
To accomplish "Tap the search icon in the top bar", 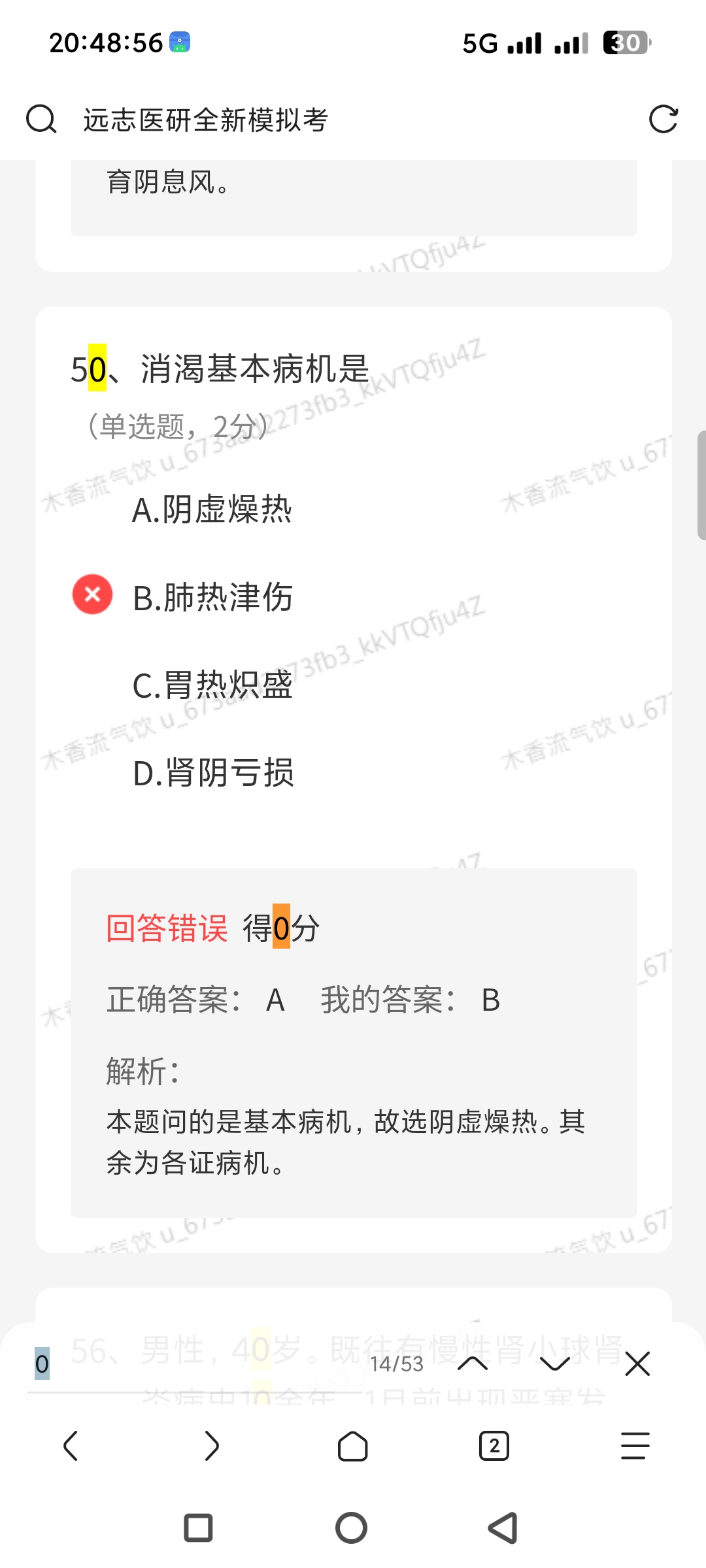I will click(x=41, y=120).
